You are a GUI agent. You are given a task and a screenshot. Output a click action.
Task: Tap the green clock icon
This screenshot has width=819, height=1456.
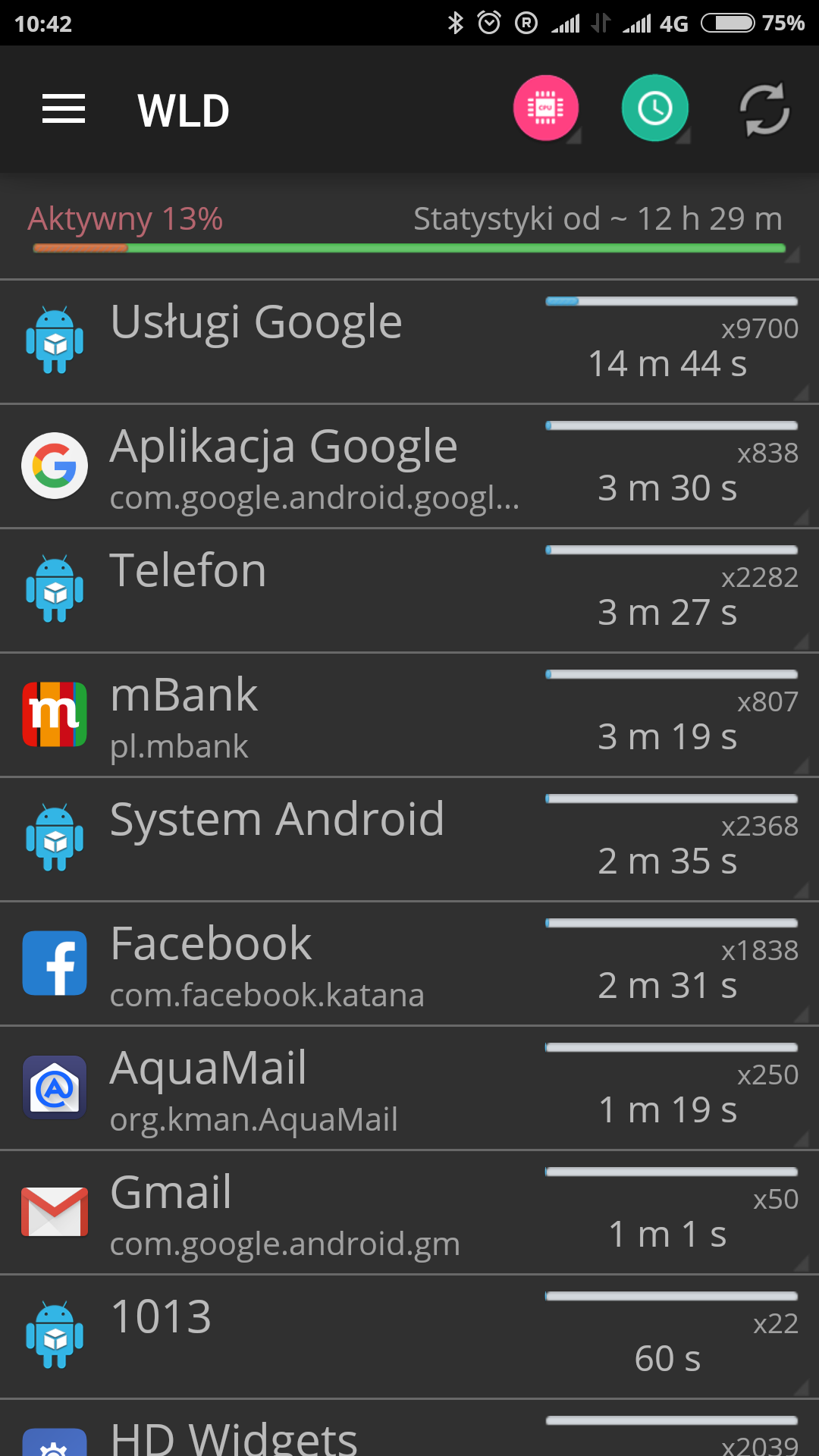point(655,108)
